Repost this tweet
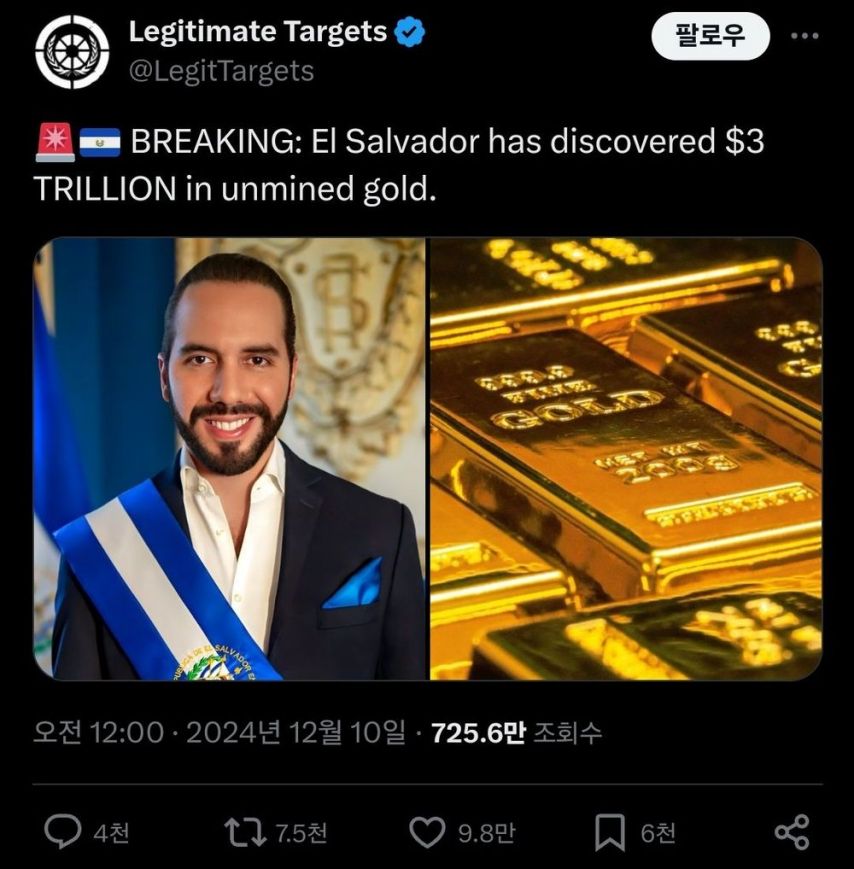 pos(245,831)
